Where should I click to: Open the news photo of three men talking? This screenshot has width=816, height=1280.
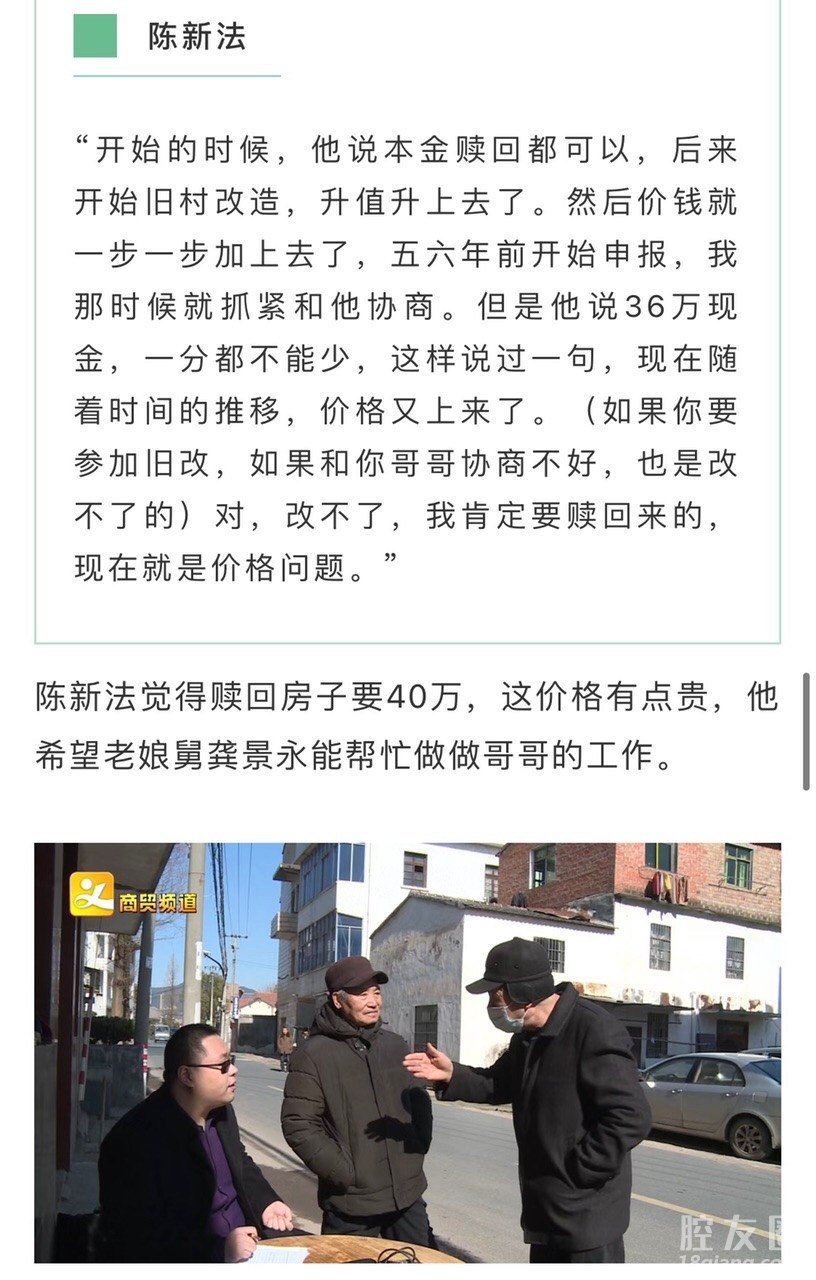[x=407, y=1052]
